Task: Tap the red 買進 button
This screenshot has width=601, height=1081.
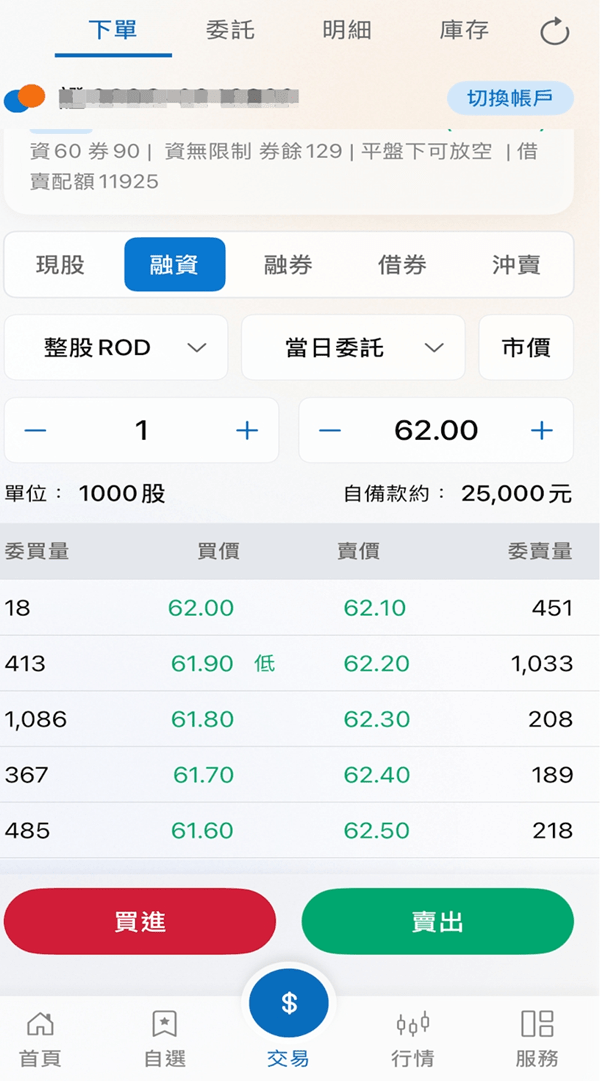Action: tap(140, 922)
